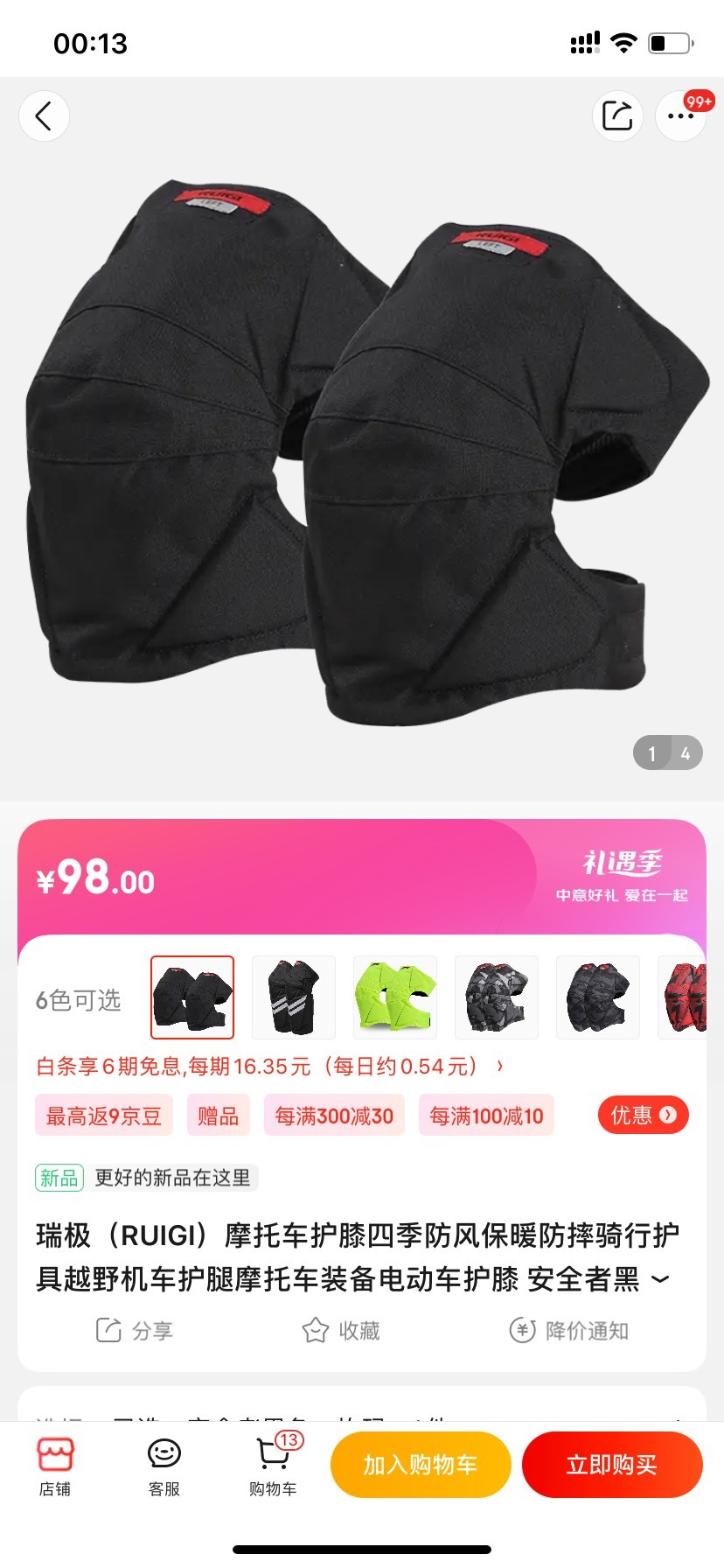Pick the red knee pad color swatch
Screen dimensions: 724x1568
[683, 997]
